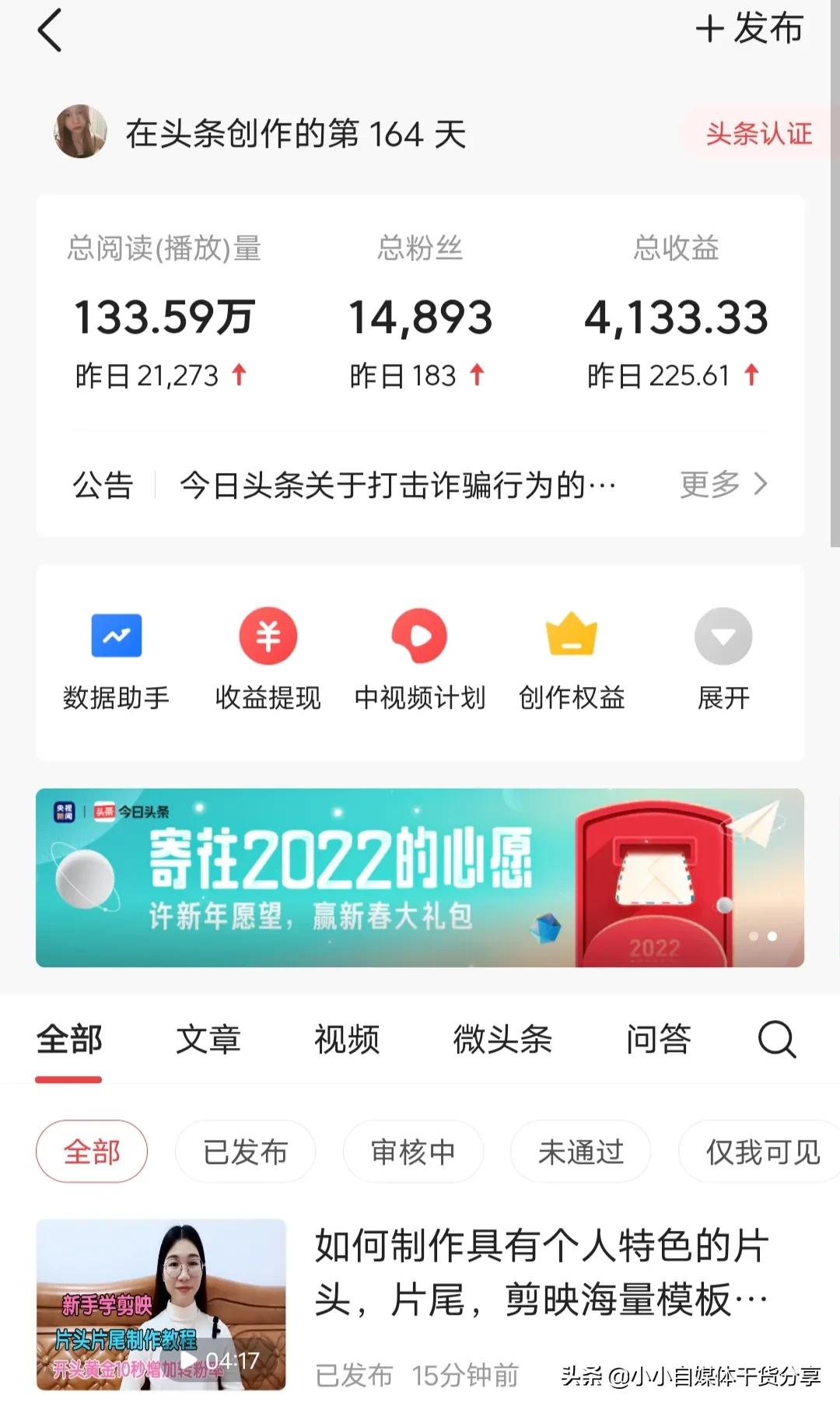Filter by 审核中 chip
Screen dimensions: 840x1406
413,1152
